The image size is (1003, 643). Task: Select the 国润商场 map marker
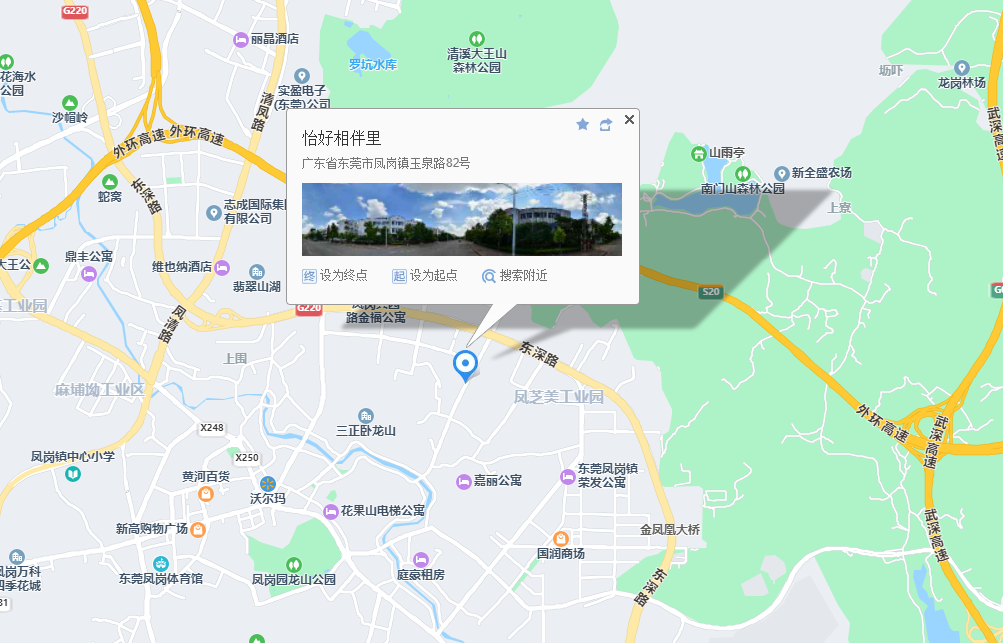561,538
